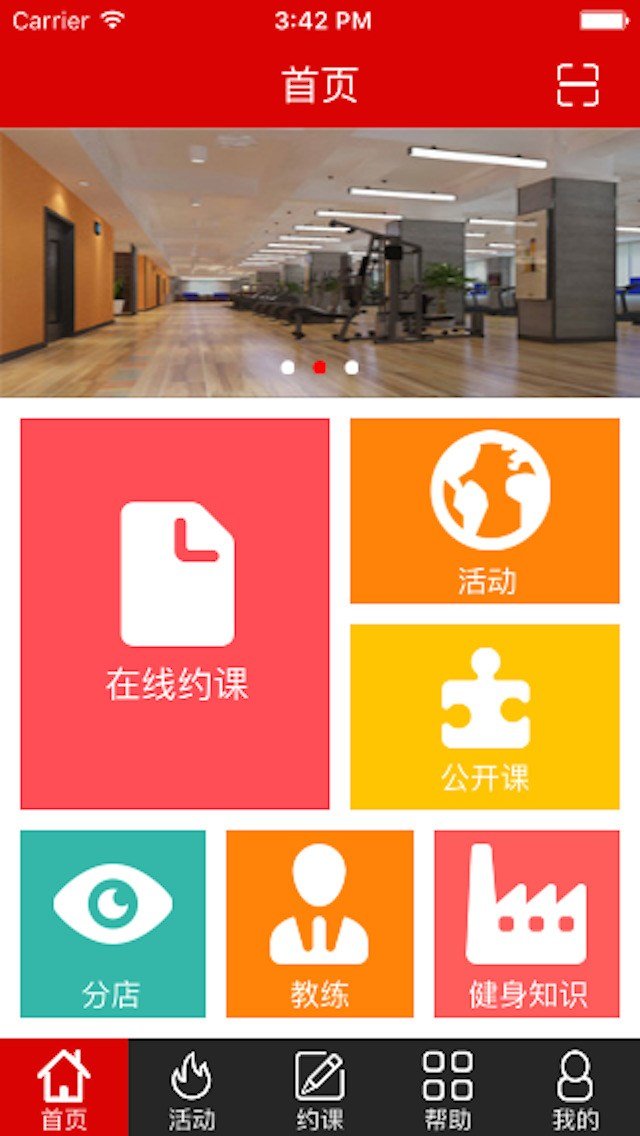Viewport: 640px width, 1136px height.
Task: Switch to the 我的 tab
Action: pos(575,1087)
